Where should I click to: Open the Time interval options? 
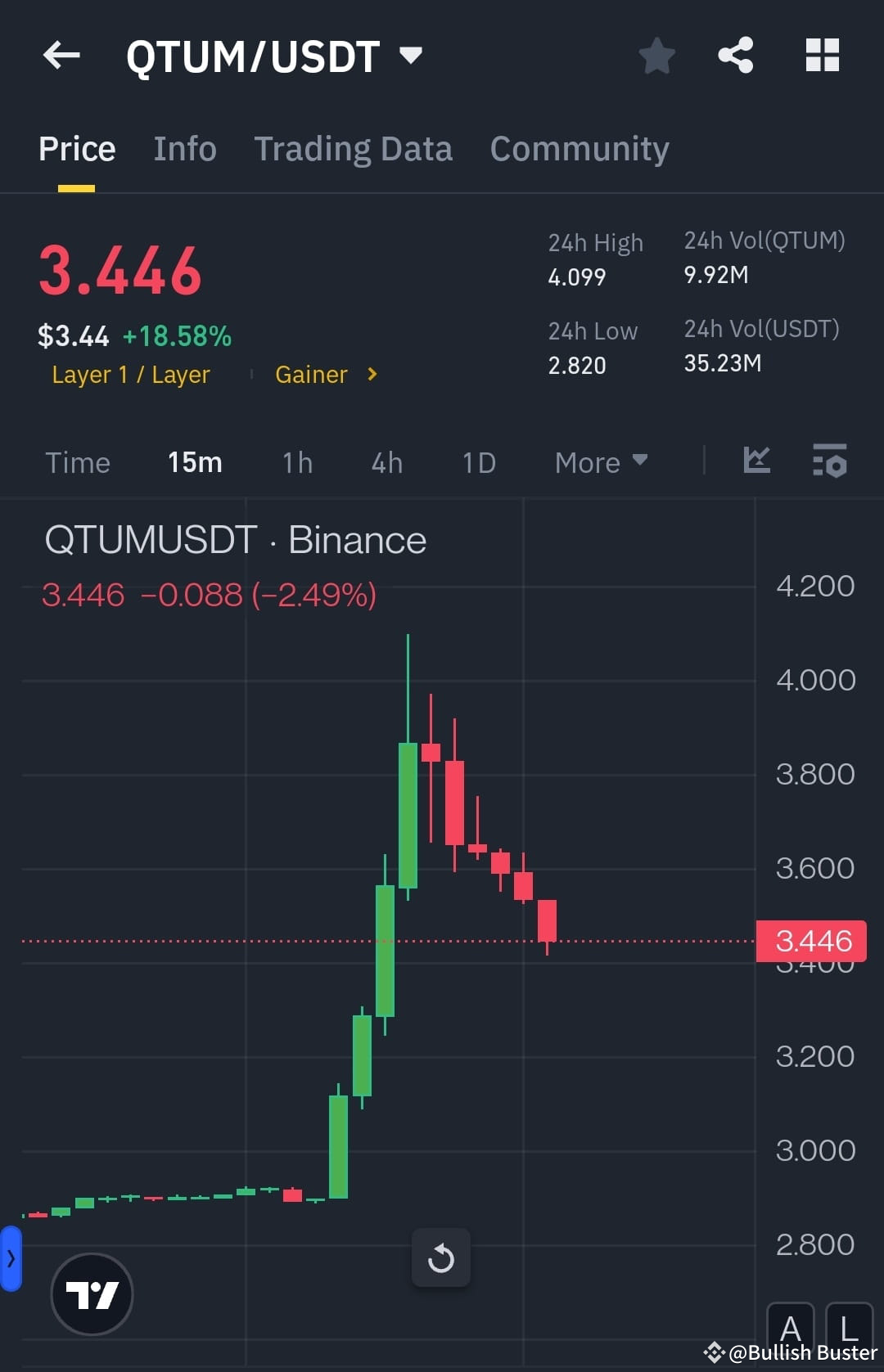click(x=78, y=462)
